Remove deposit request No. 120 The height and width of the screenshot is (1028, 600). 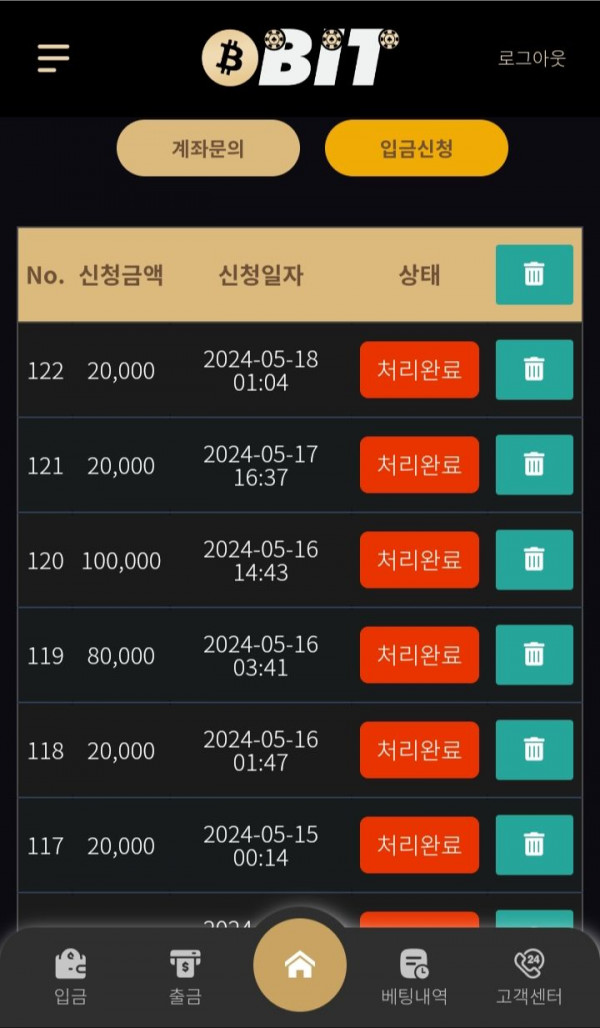coord(534,560)
